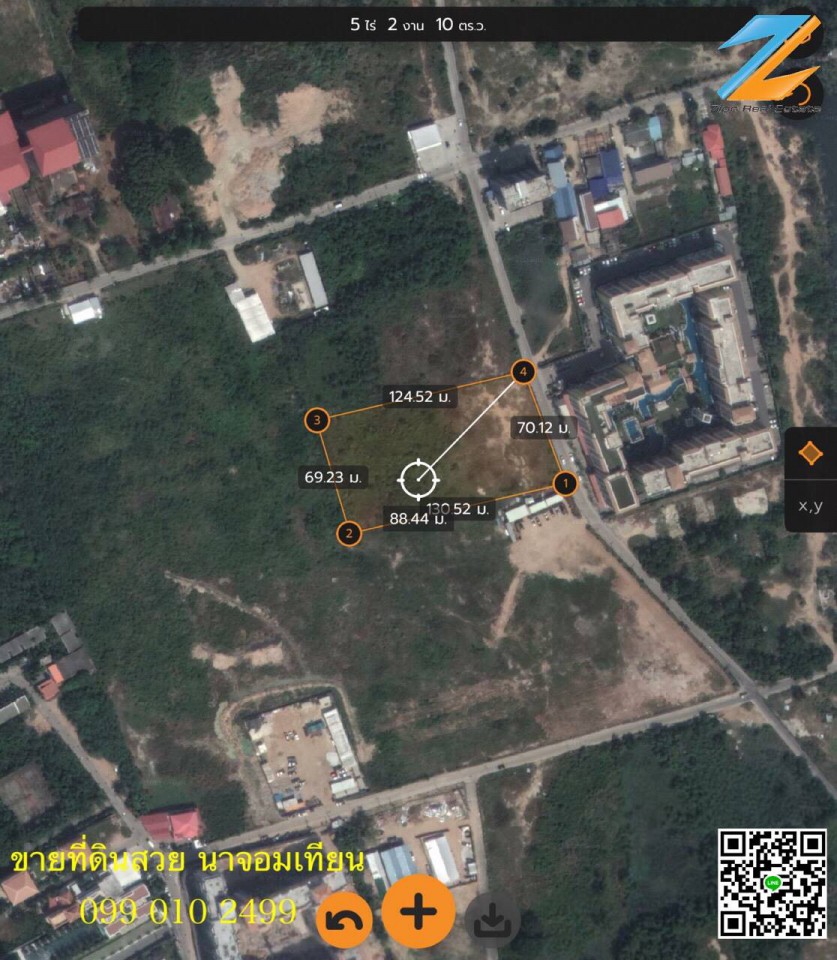The height and width of the screenshot is (960, 837).
Task: Select boundary point 2
Action: pyautogui.click(x=348, y=533)
